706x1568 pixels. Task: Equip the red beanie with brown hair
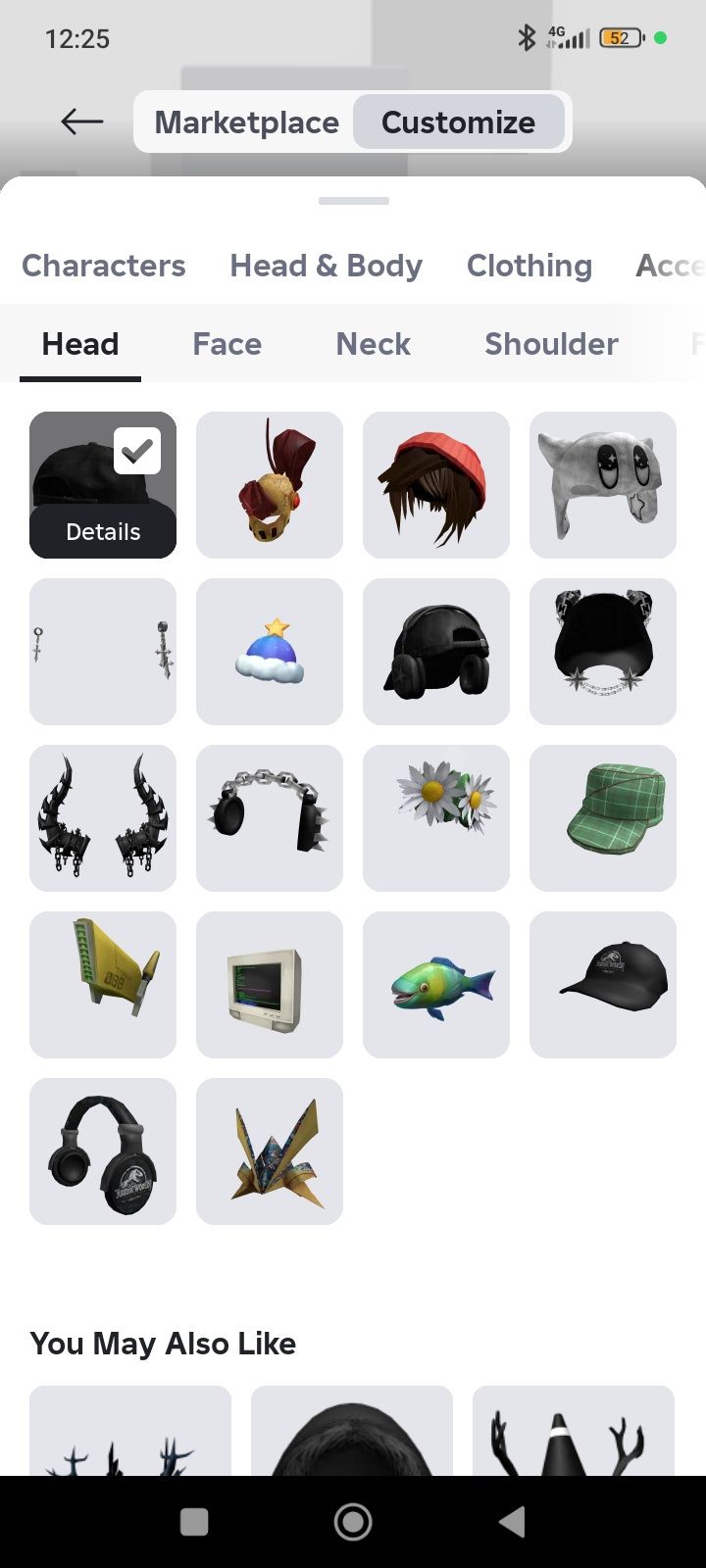pos(436,485)
